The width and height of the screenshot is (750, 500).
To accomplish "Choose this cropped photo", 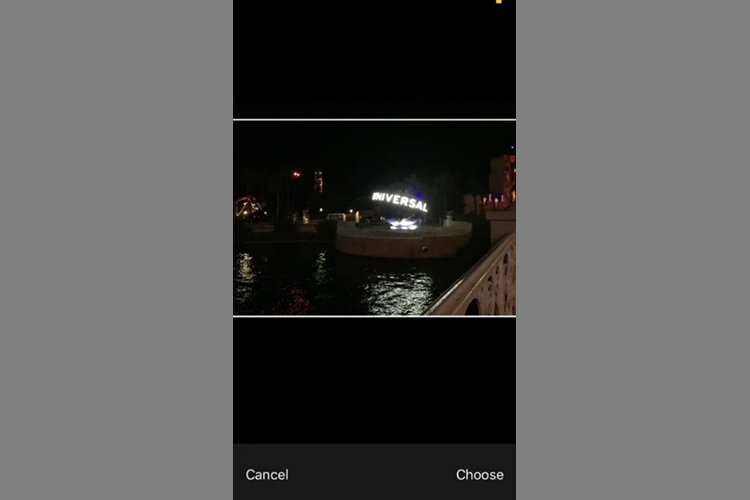I will (479, 475).
